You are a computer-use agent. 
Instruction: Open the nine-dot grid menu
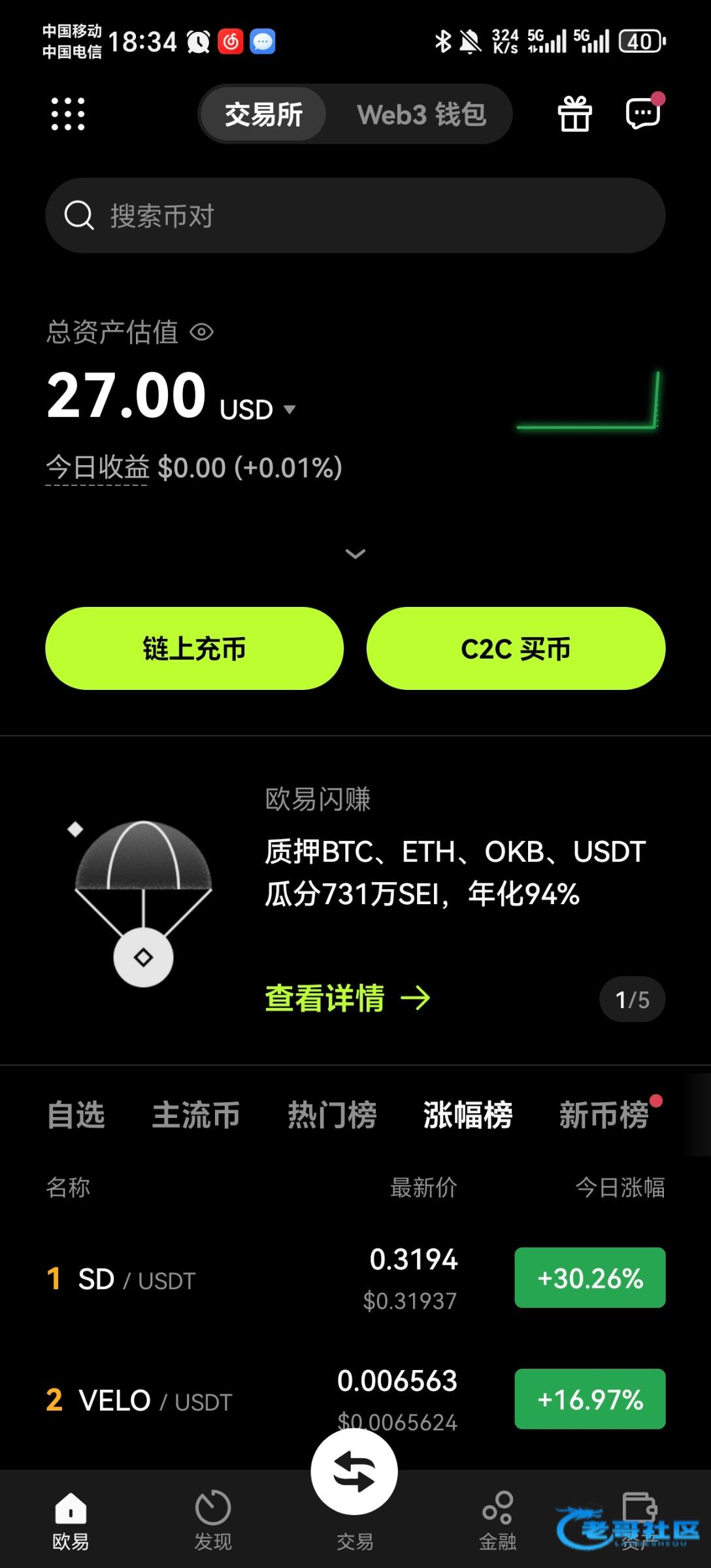click(x=68, y=114)
